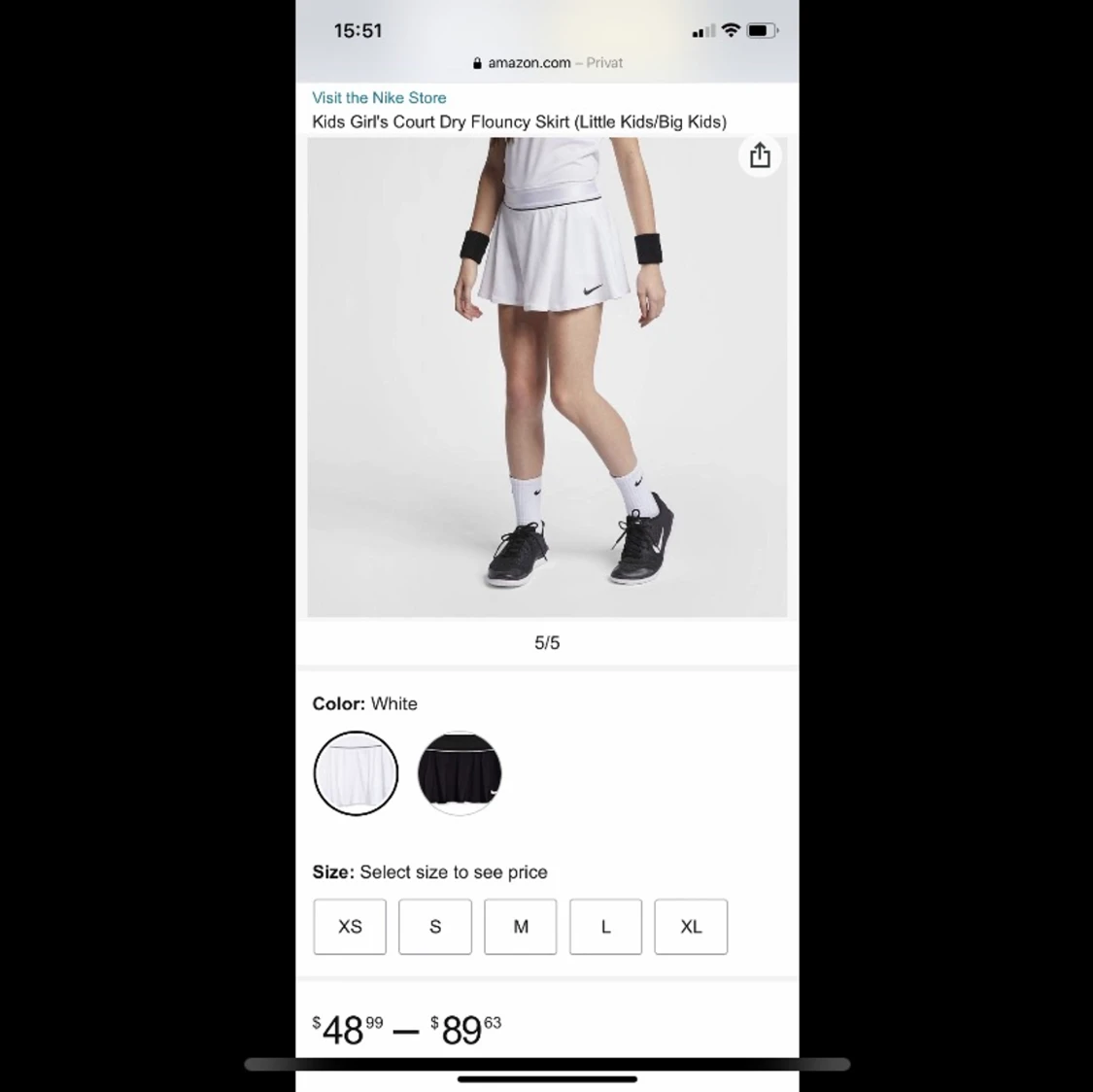This screenshot has width=1093, height=1092.
Task: Share this product via share icon
Action: click(x=760, y=155)
